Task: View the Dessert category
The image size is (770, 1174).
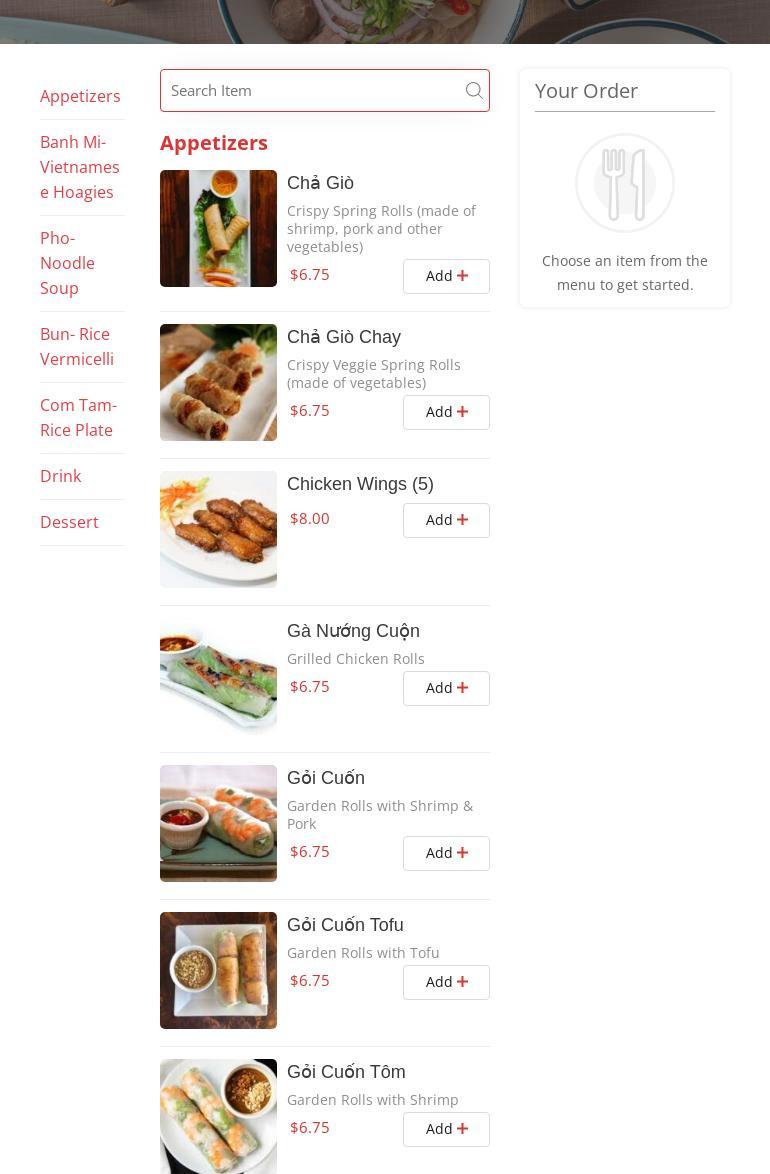Action: click(x=69, y=522)
